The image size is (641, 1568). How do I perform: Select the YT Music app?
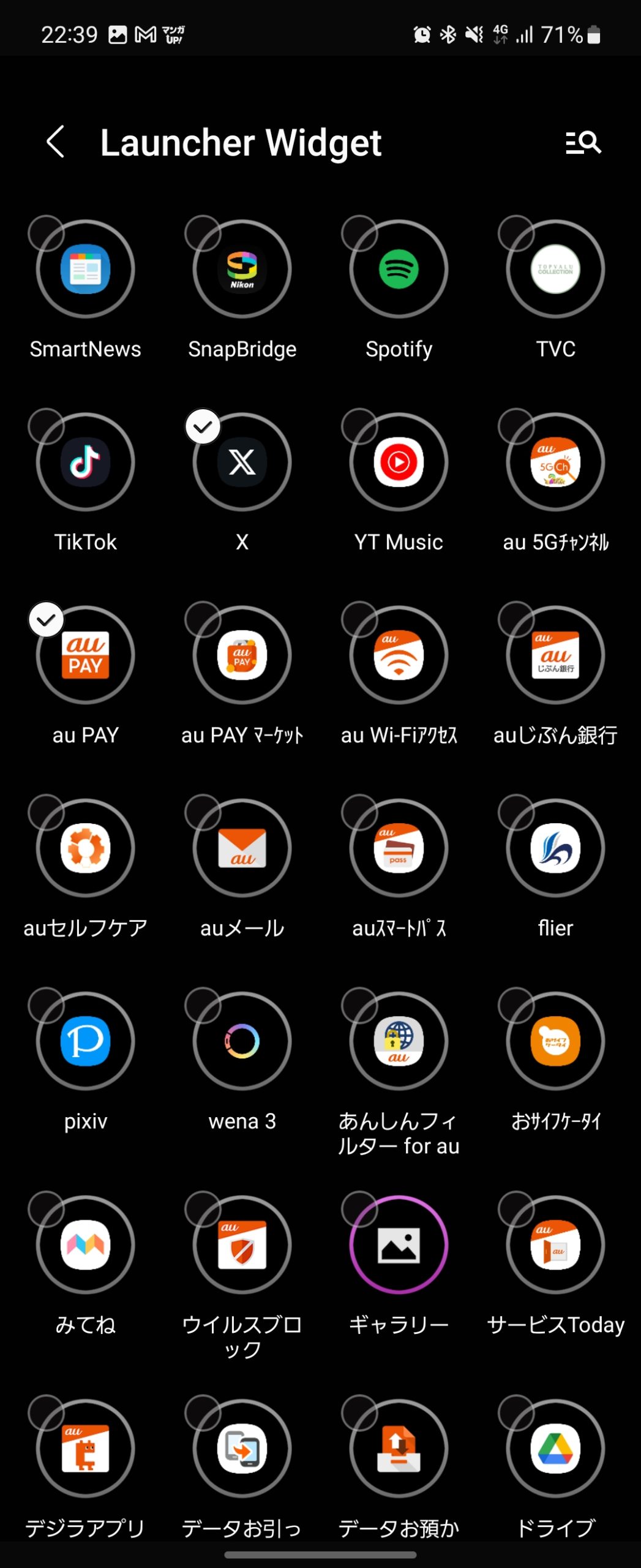coord(399,462)
